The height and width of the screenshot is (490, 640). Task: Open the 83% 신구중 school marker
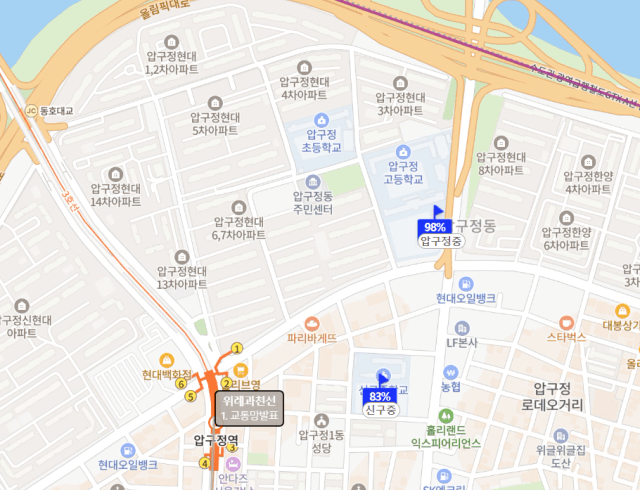point(380,402)
